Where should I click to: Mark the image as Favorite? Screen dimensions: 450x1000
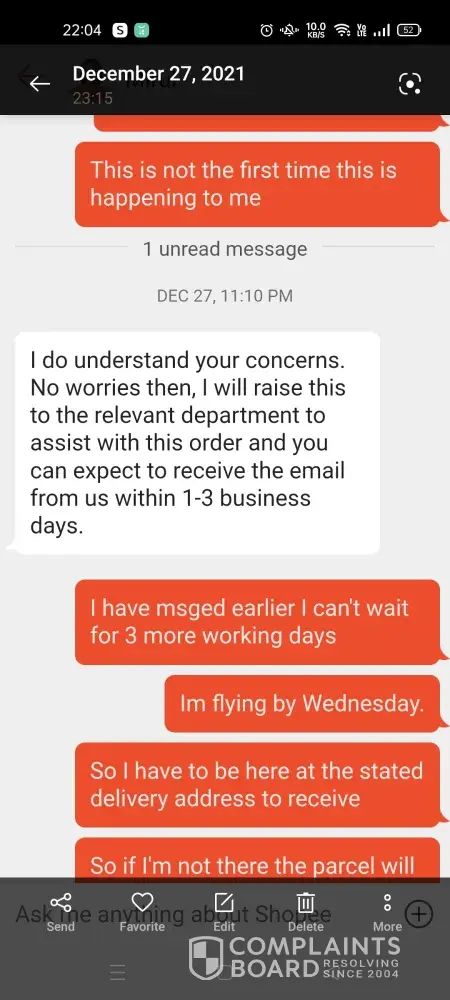(142, 913)
